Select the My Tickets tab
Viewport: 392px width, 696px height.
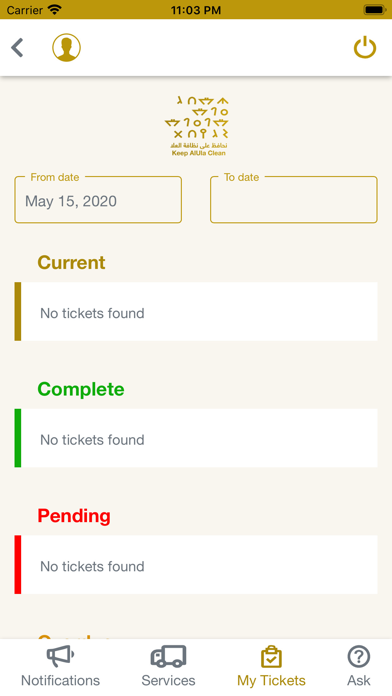point(271,667)
